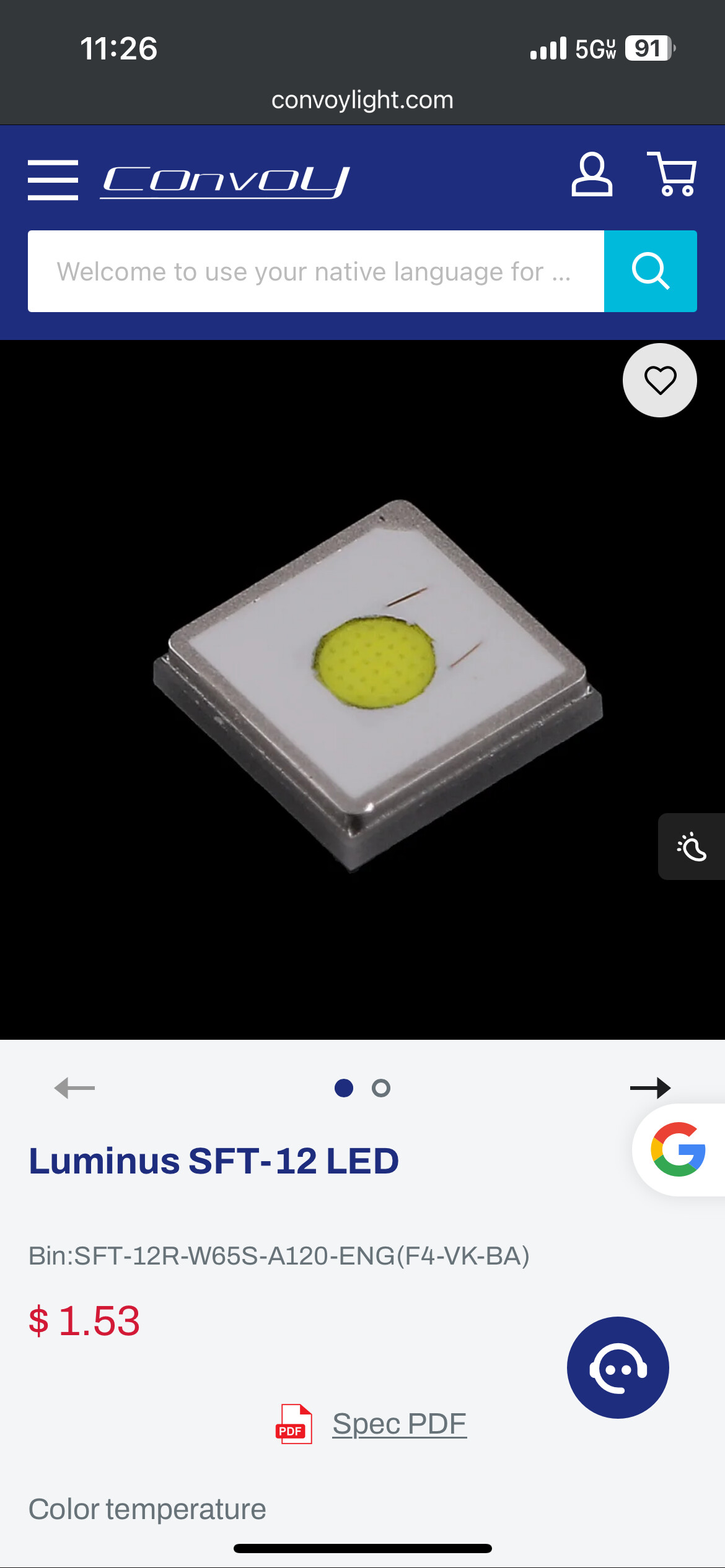Open the hamburger menu
The height and width of the screenshot is (1568, 725).
pyautogui.click(x=53, y=180)
